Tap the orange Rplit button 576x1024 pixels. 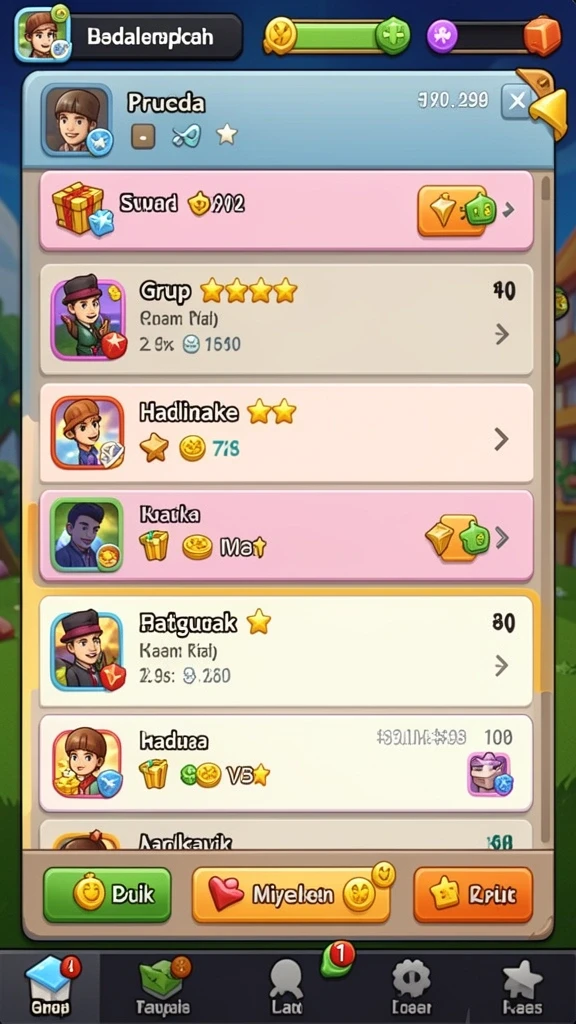tap(473, 894)
